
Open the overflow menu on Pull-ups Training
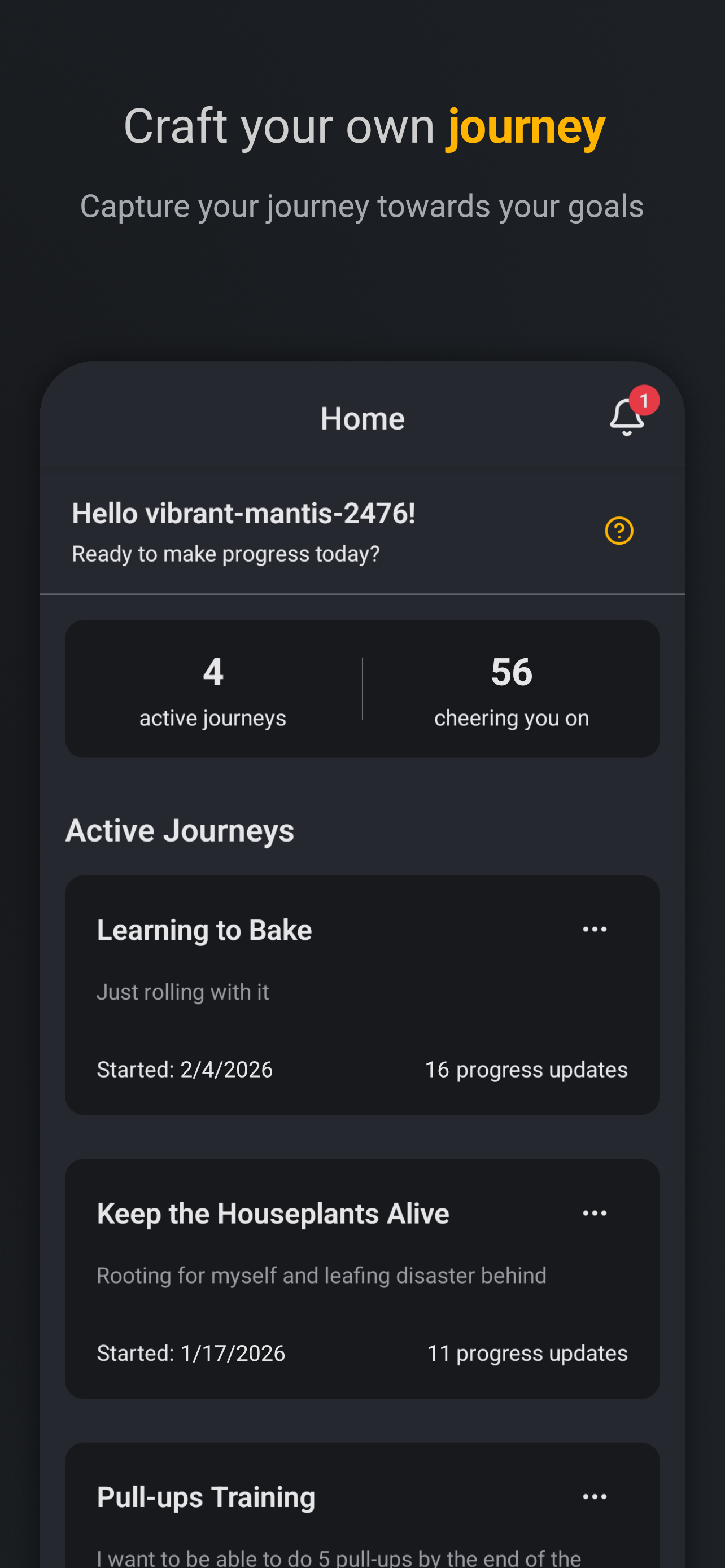pos(595,1496)
